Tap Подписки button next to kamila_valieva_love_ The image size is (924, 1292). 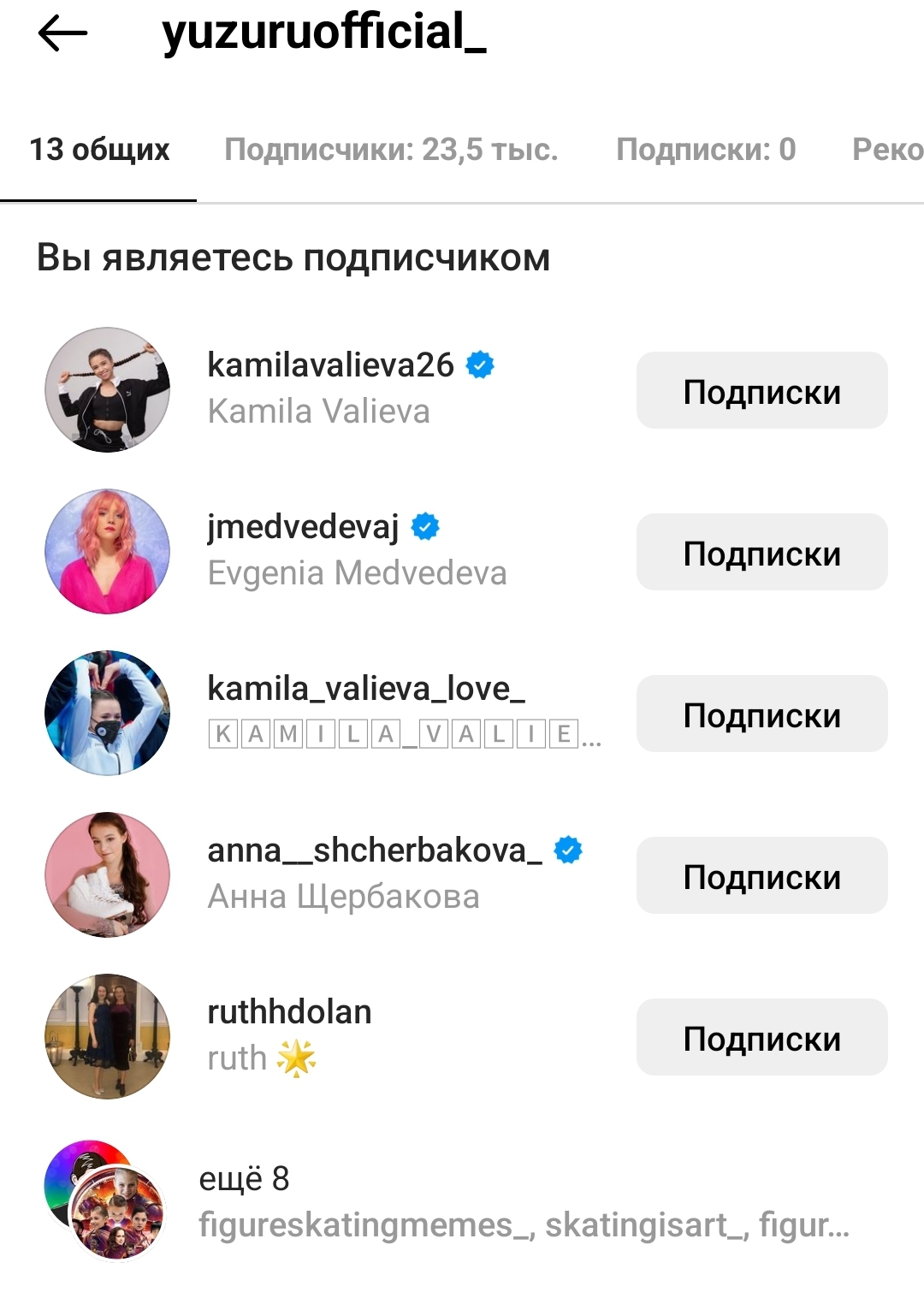(761, 714)
